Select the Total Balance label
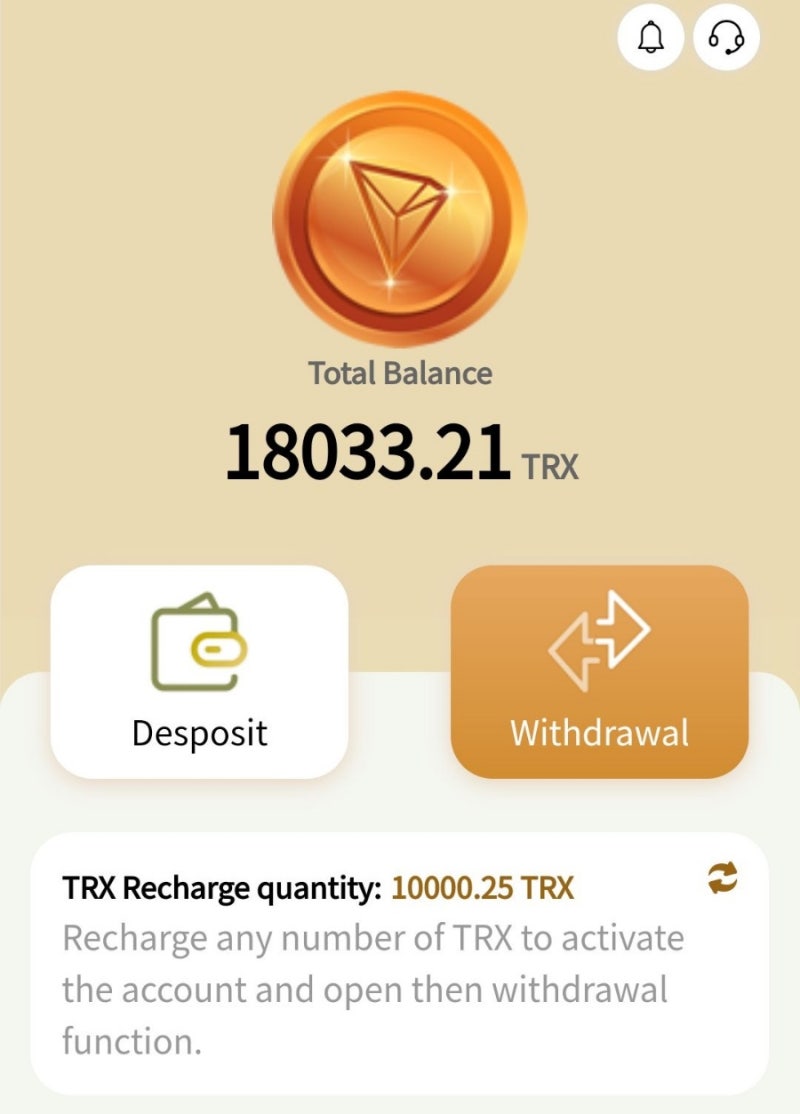This screenshot has width=800, height=1114. coord(400,373)
